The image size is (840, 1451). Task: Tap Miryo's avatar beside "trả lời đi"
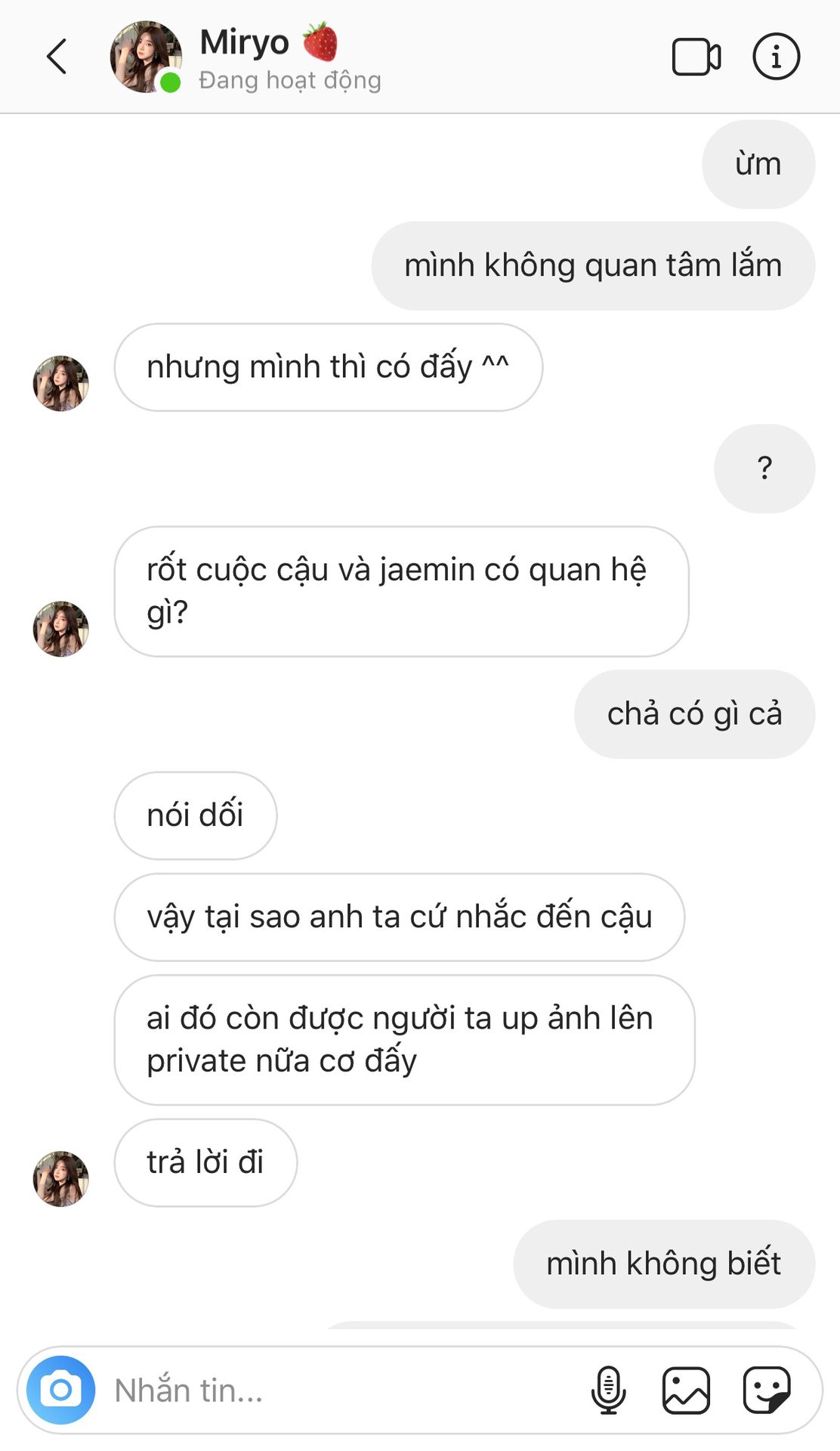pos(61,1178)
